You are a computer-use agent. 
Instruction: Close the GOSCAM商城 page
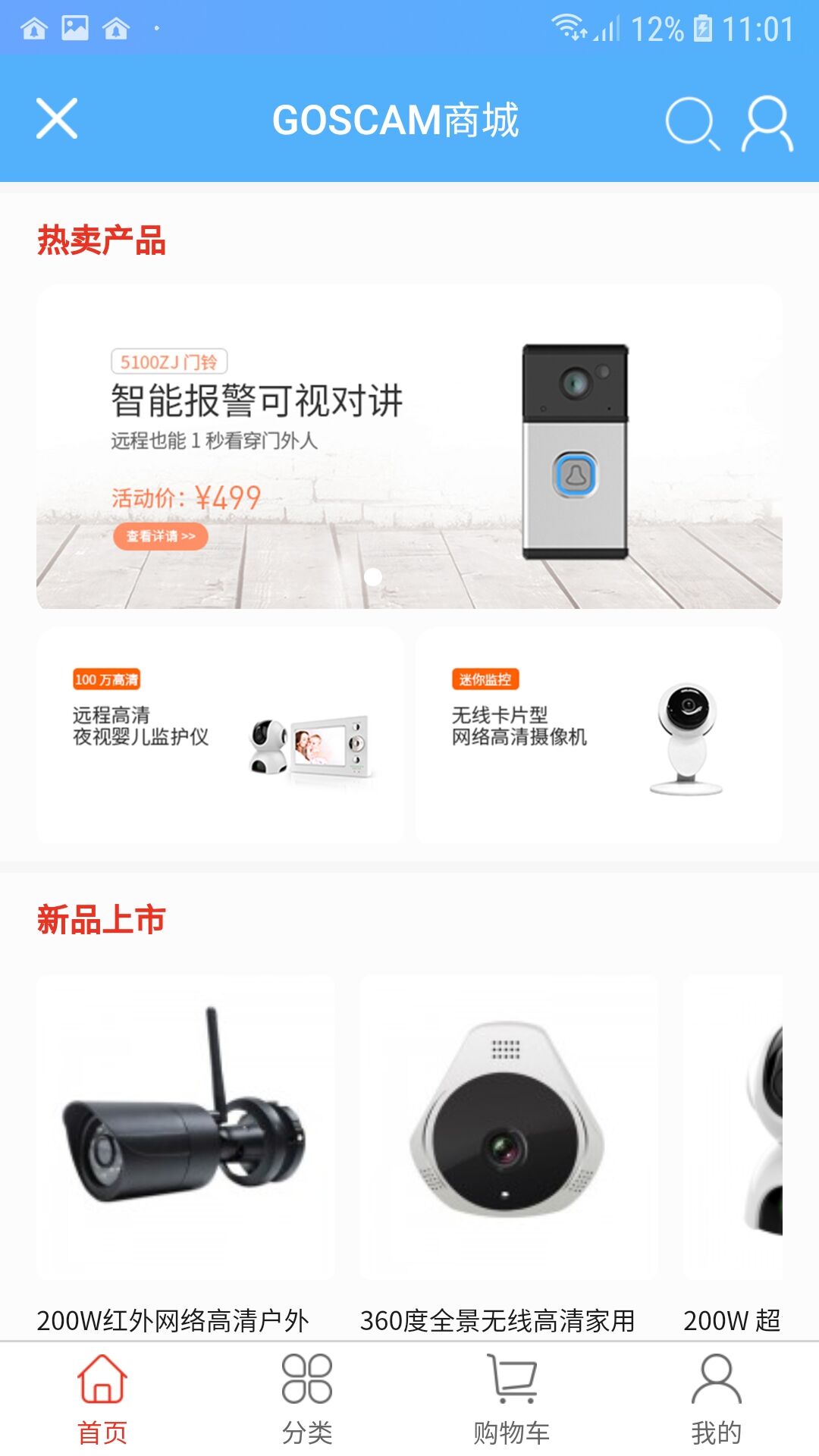(x=57, y=119)
